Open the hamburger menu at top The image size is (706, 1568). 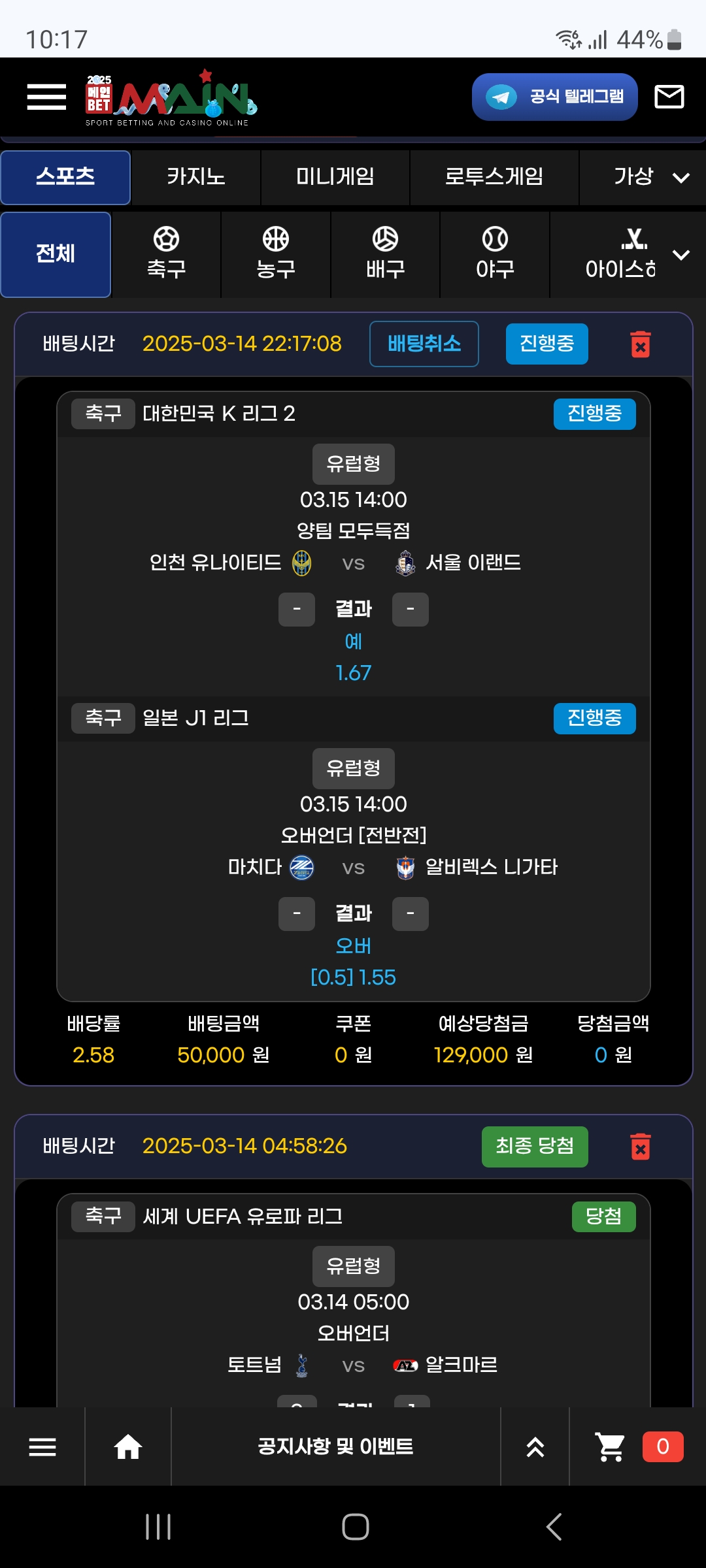pos(46,97)
